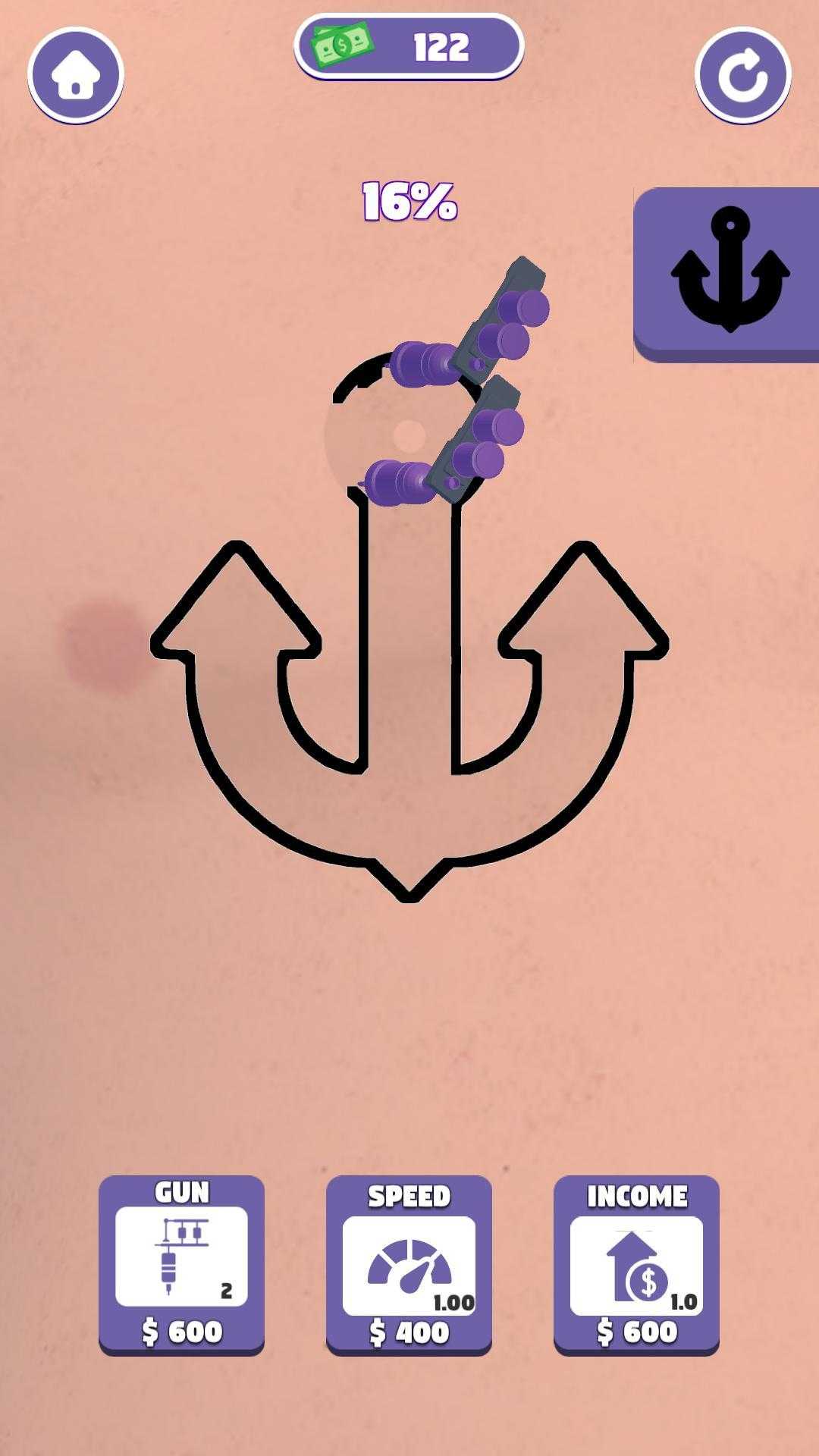Restart the tattoo level

click(x=742, y=75)
